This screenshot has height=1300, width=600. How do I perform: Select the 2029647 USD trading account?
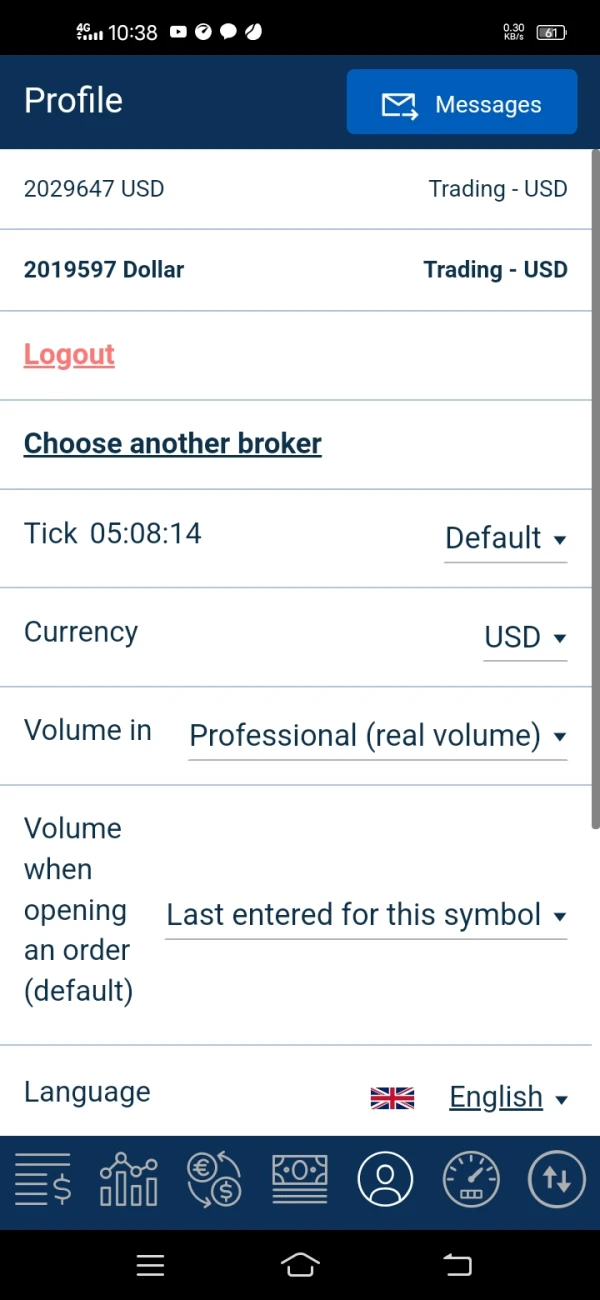tap(295, 189)
